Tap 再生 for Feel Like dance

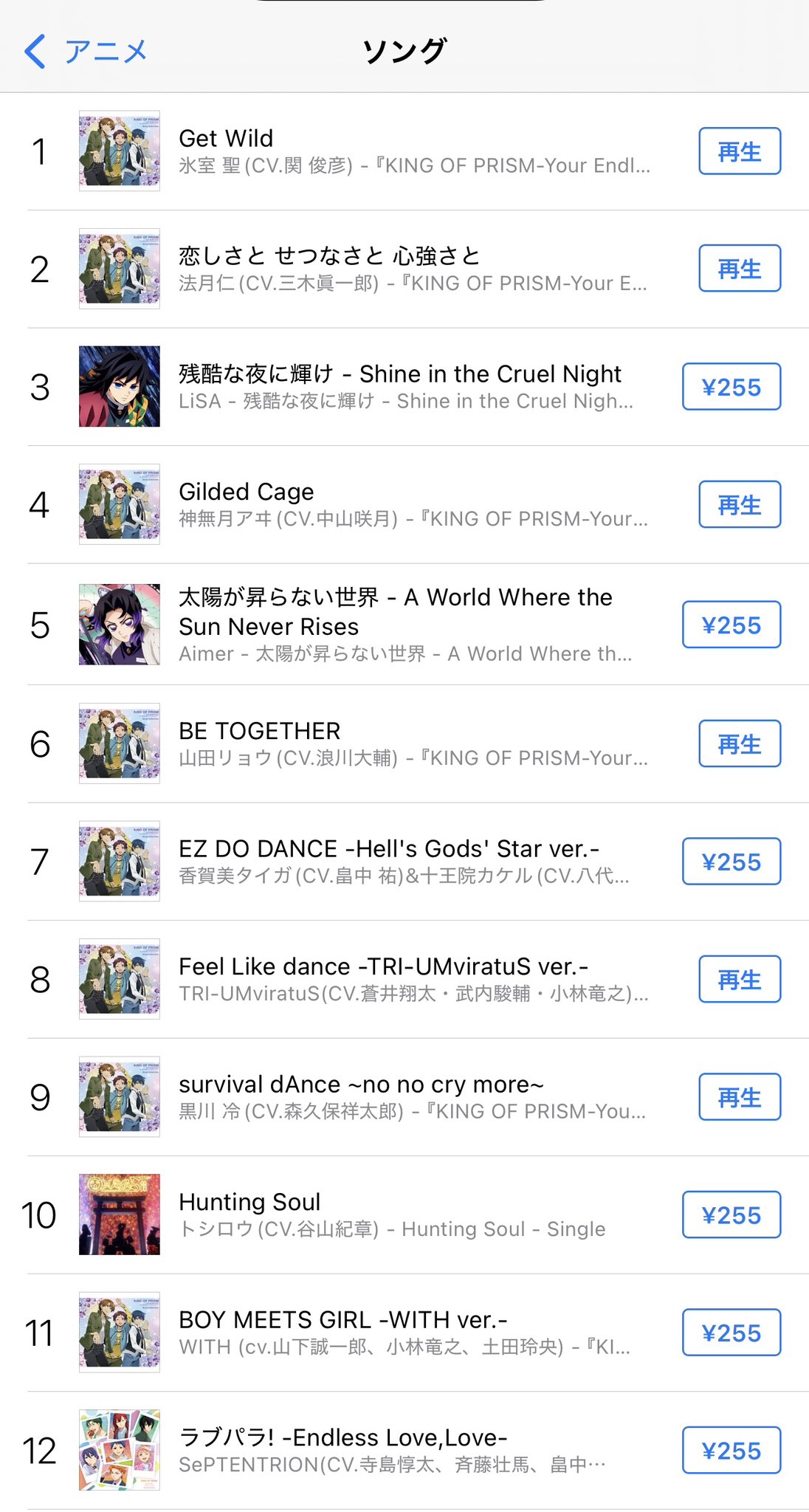[739, 980]
